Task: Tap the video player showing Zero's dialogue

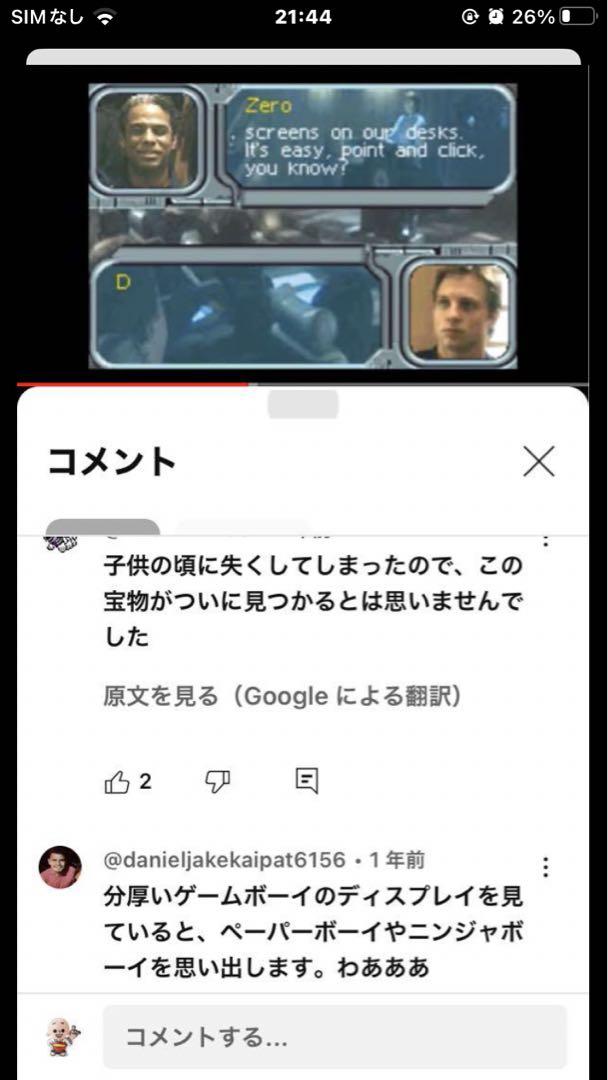Action: pyautogui.click(x=303, y=227)
